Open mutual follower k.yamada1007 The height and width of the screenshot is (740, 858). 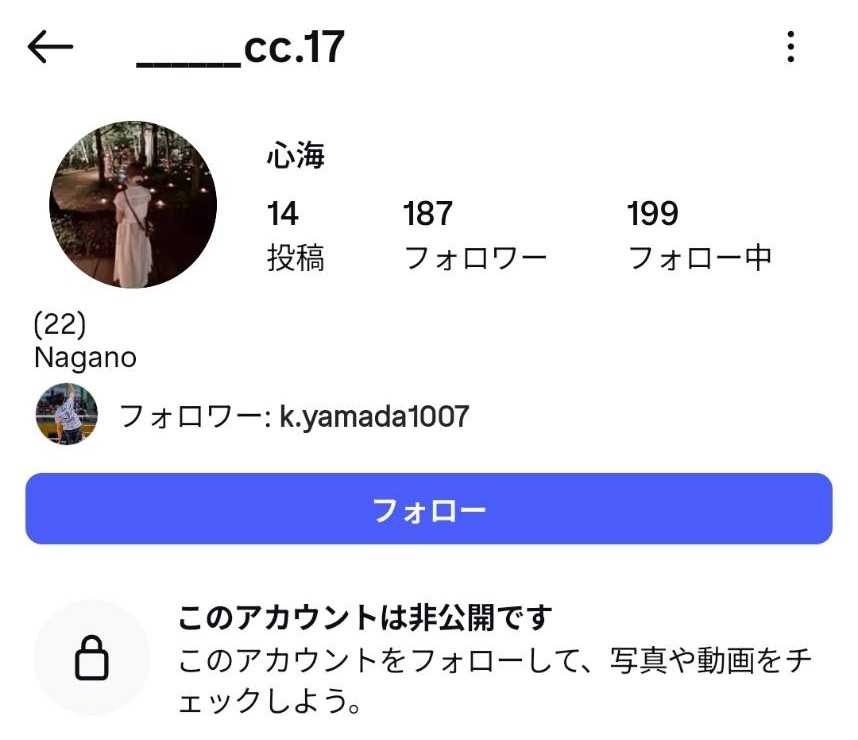293,416
